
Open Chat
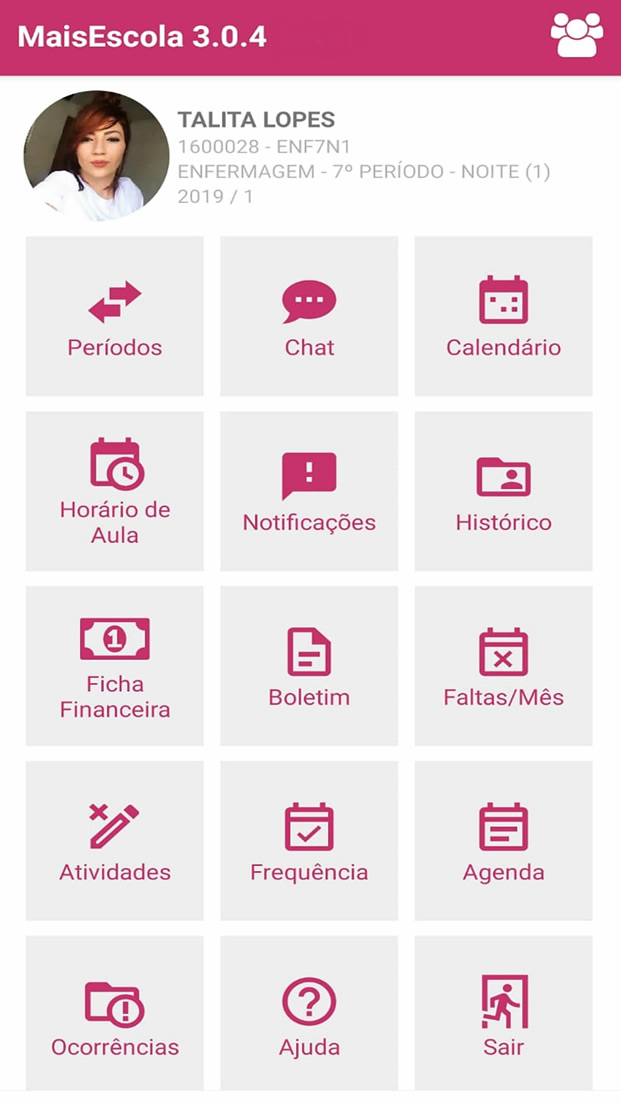coord(309,316)
